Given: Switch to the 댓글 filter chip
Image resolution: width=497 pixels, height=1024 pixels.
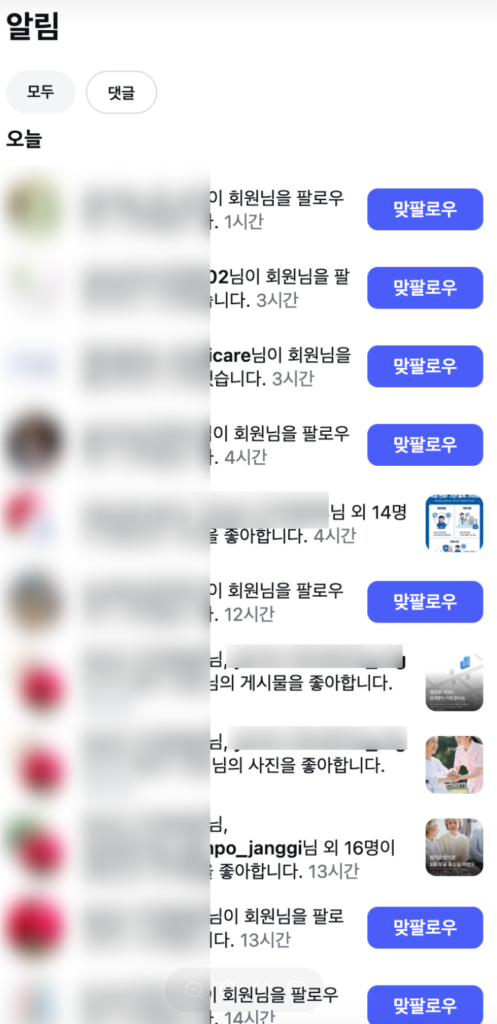Looking at the screenshot, I should click(x=121, y=92).
